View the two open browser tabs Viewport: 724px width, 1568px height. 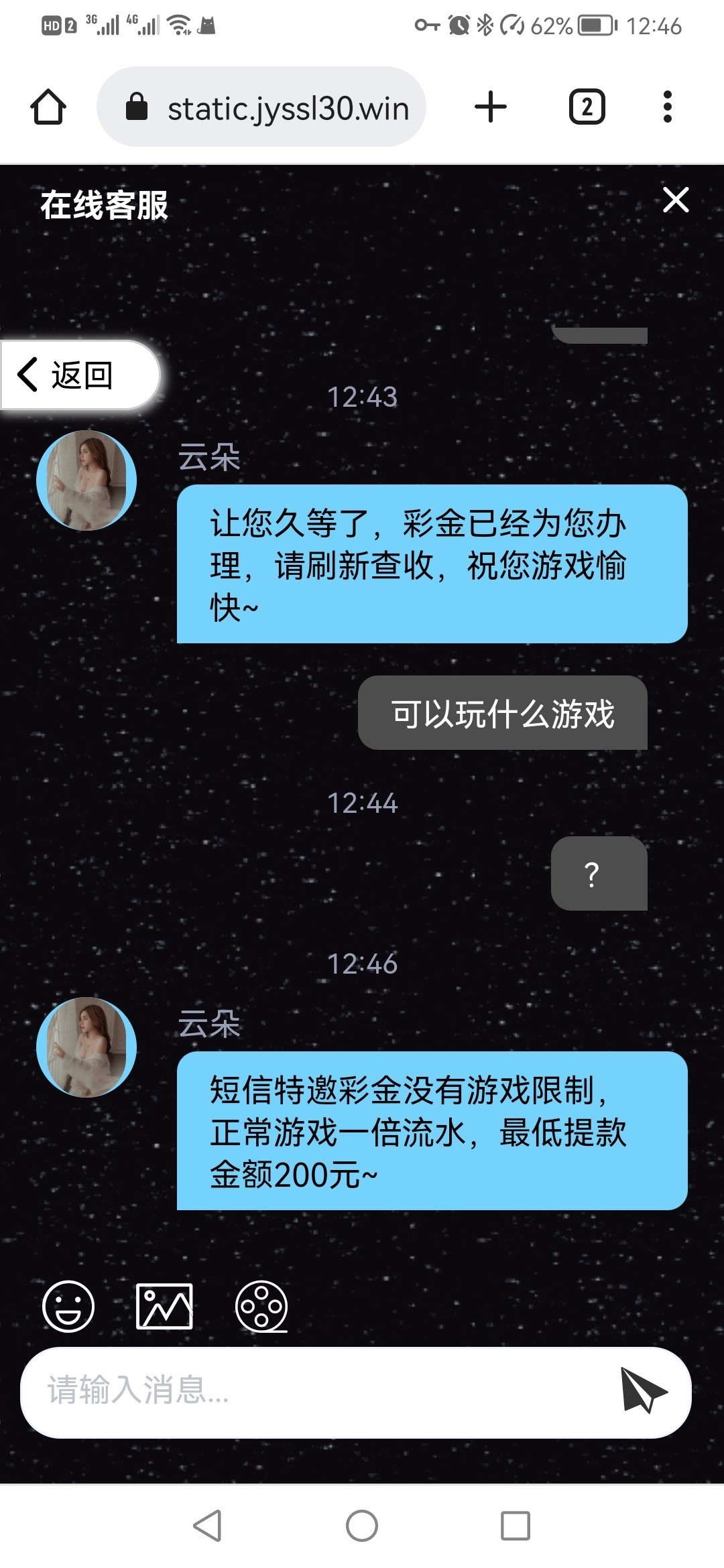pos(587,107)
